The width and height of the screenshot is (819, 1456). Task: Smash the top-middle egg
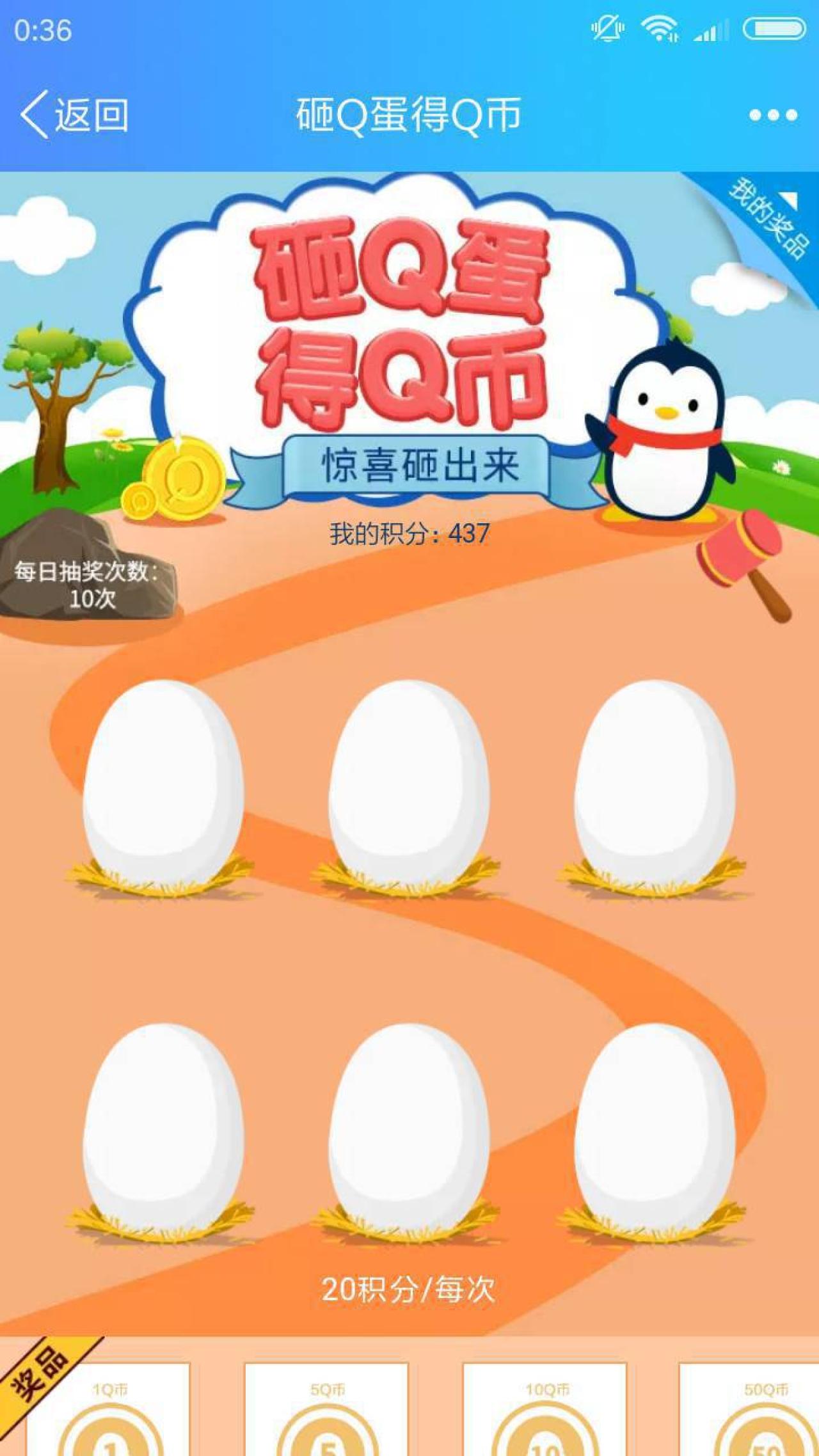point(409,784)
